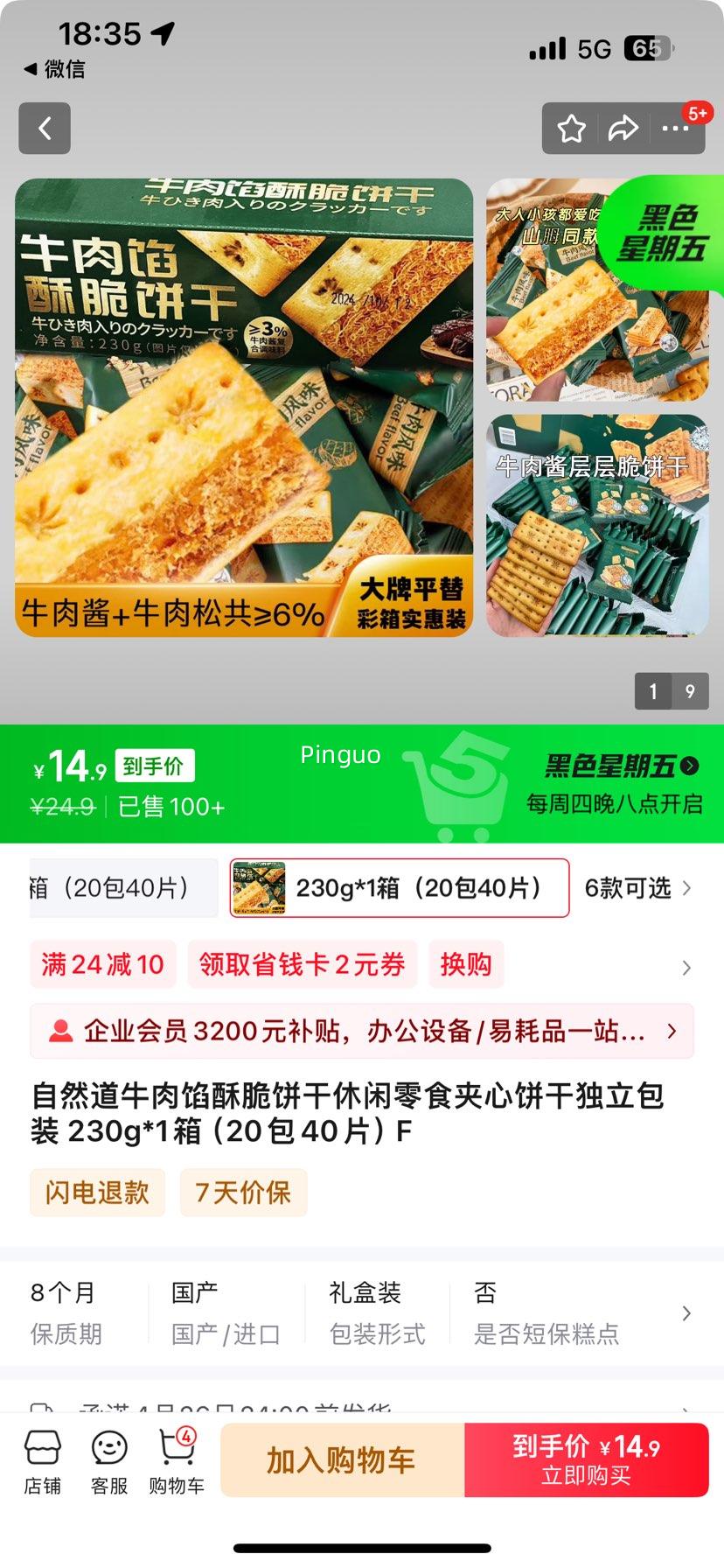Select the 7天价保 service tag
Screen dimensions: 724x1568
coord(243,1193)
